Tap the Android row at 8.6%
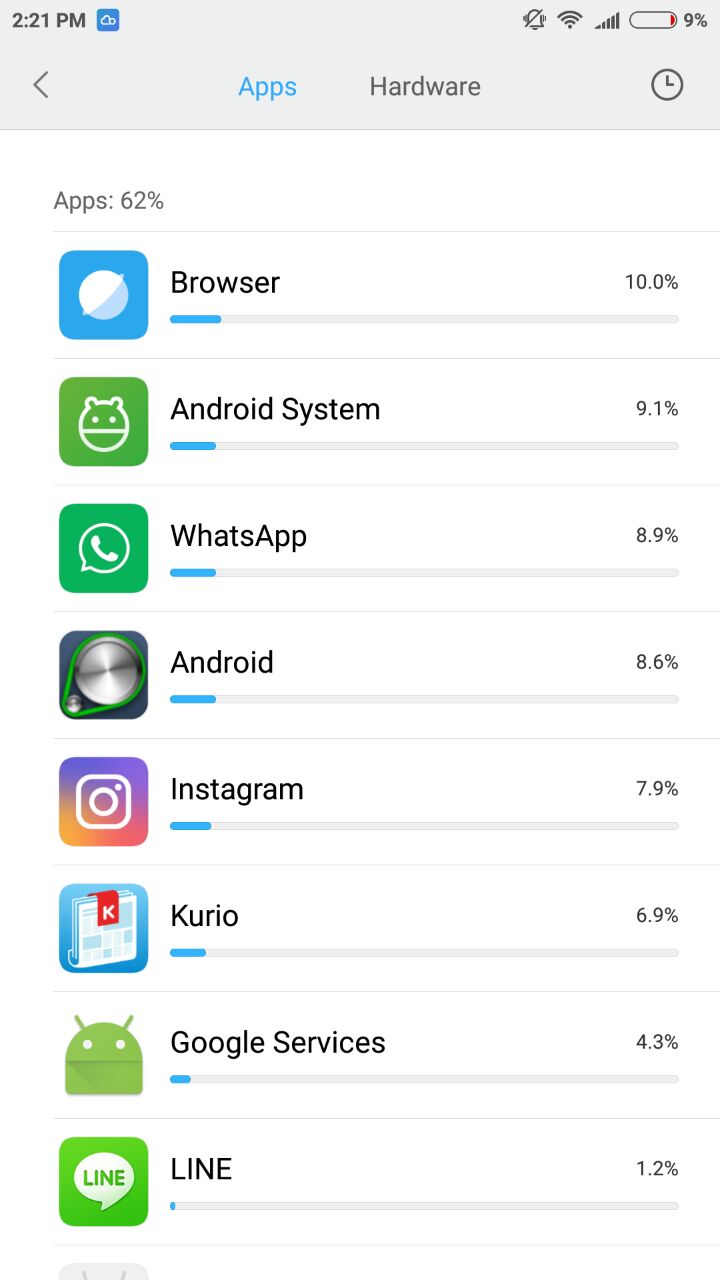The height and width of the screenshot is (1280, 720). tap(386, 675)
